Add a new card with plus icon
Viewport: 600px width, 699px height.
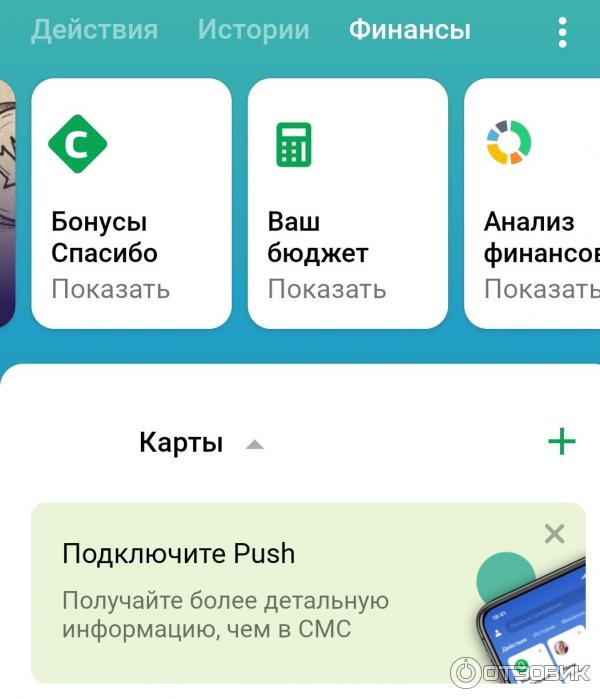click(x=563, y=441)
